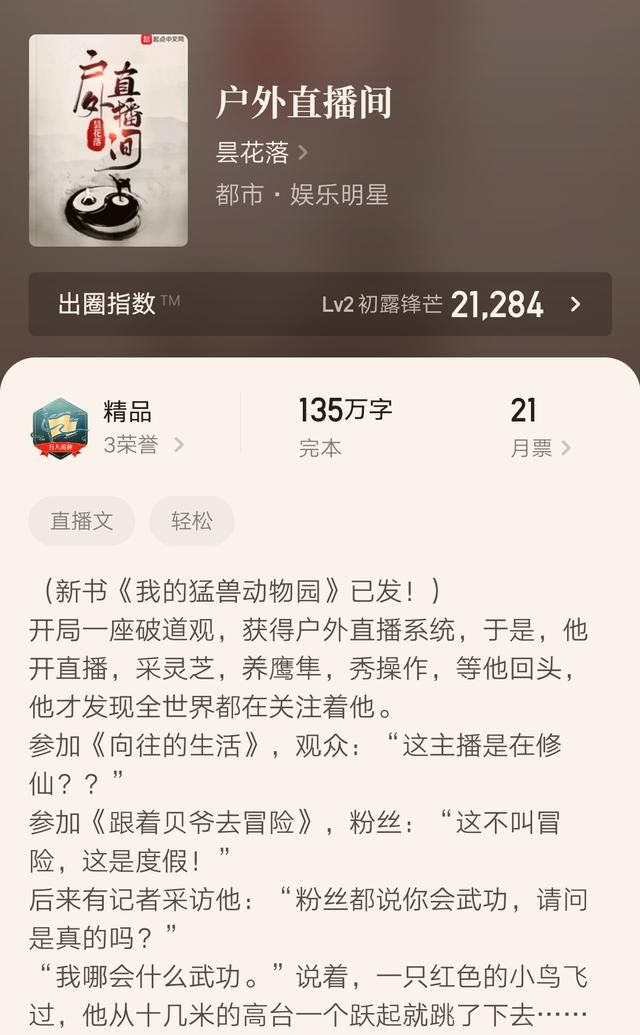Open the 都市·娱乐明星 category
The image size is (640, 1035).
click(302, 195)
